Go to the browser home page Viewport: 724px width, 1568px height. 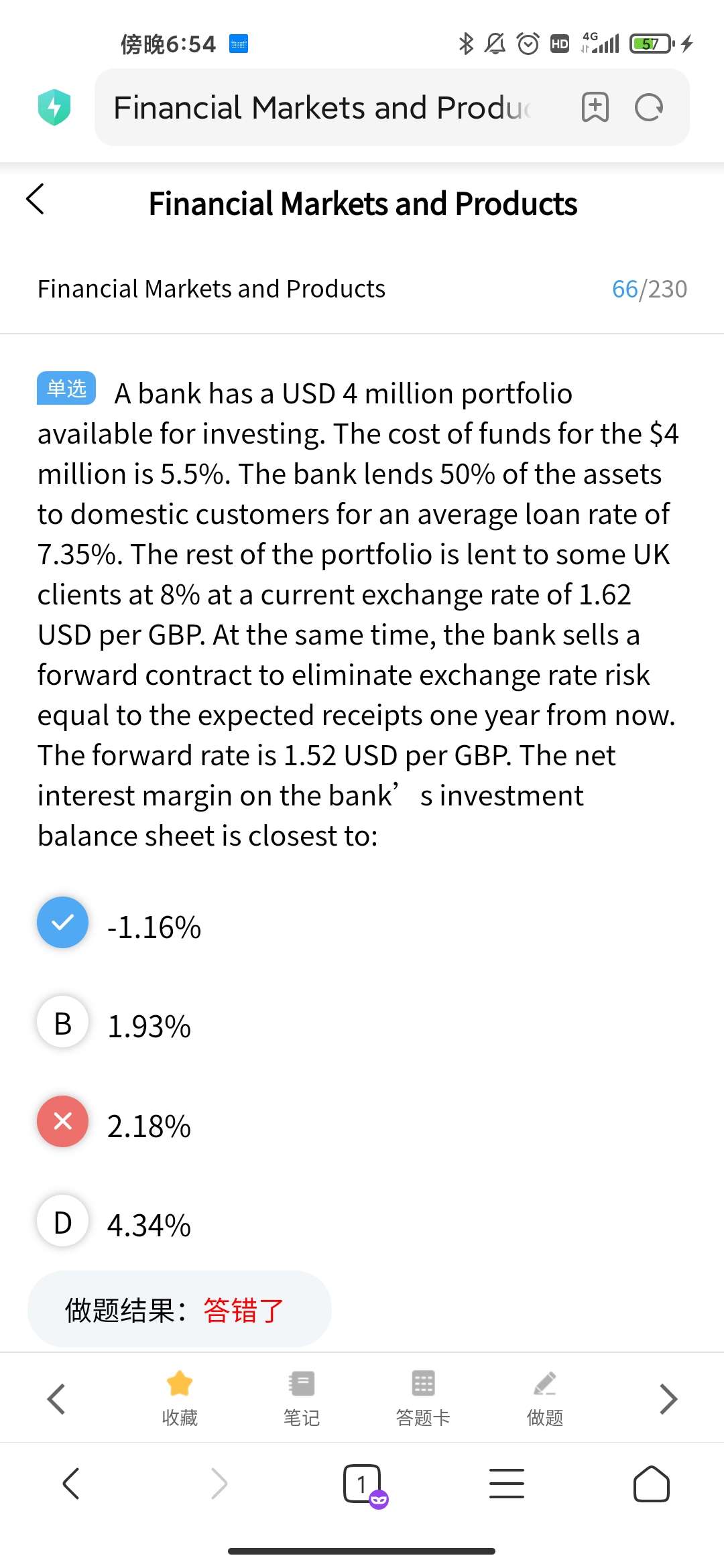(x=651, y=1484)
